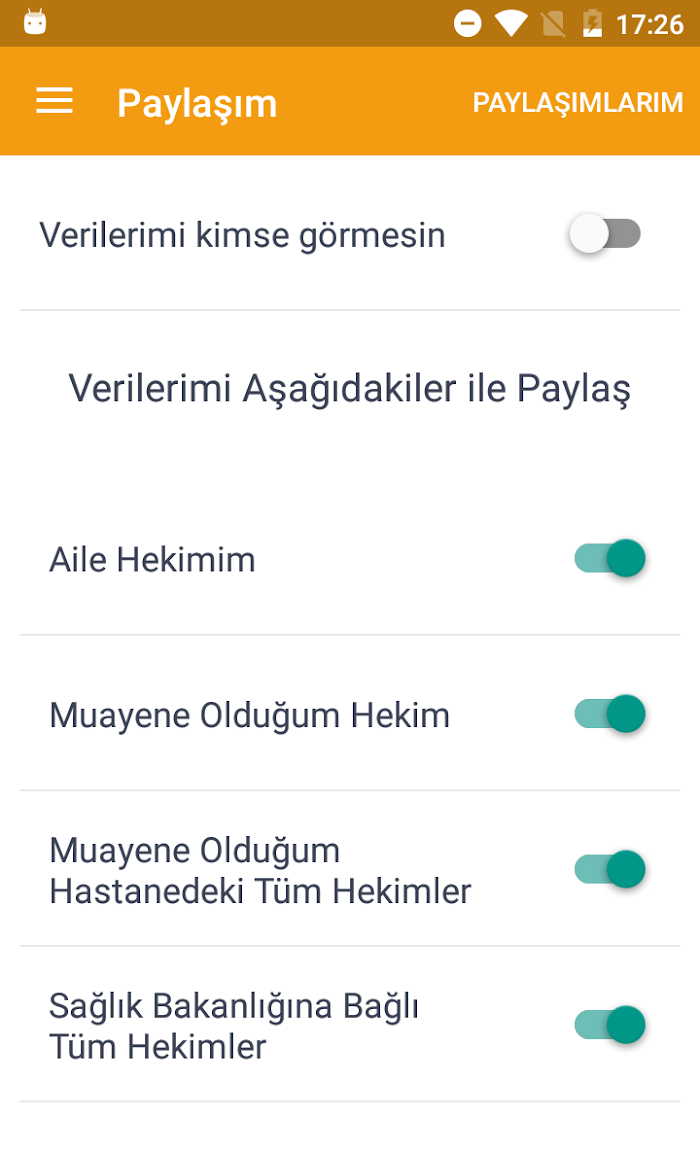Image resolution: width=700 pixels, height=1151 pixels.
Task: Turn off sharing with Aile Hekimim
Action: (610, 559)
